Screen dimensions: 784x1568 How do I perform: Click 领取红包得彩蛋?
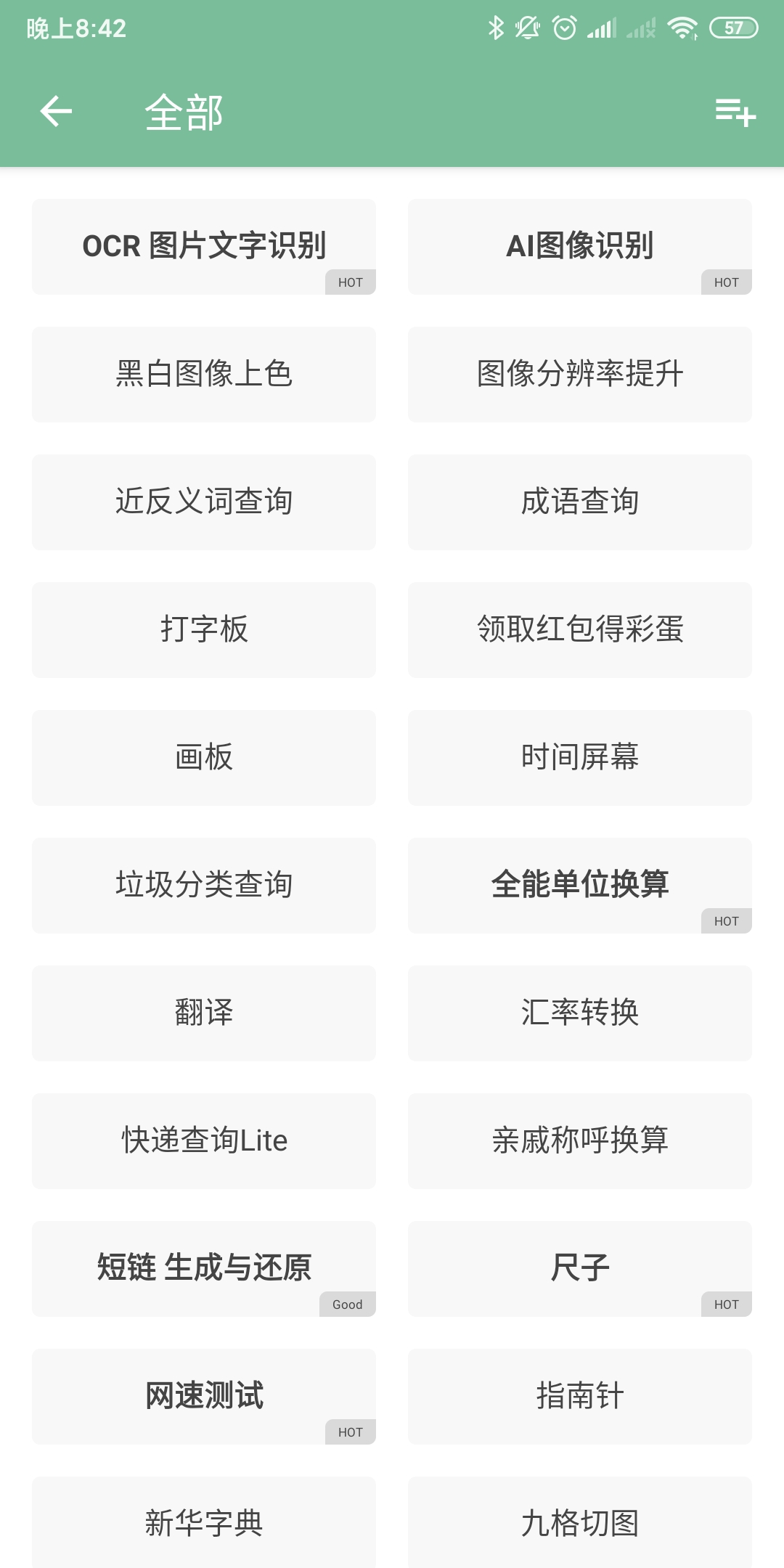[580, 629]
